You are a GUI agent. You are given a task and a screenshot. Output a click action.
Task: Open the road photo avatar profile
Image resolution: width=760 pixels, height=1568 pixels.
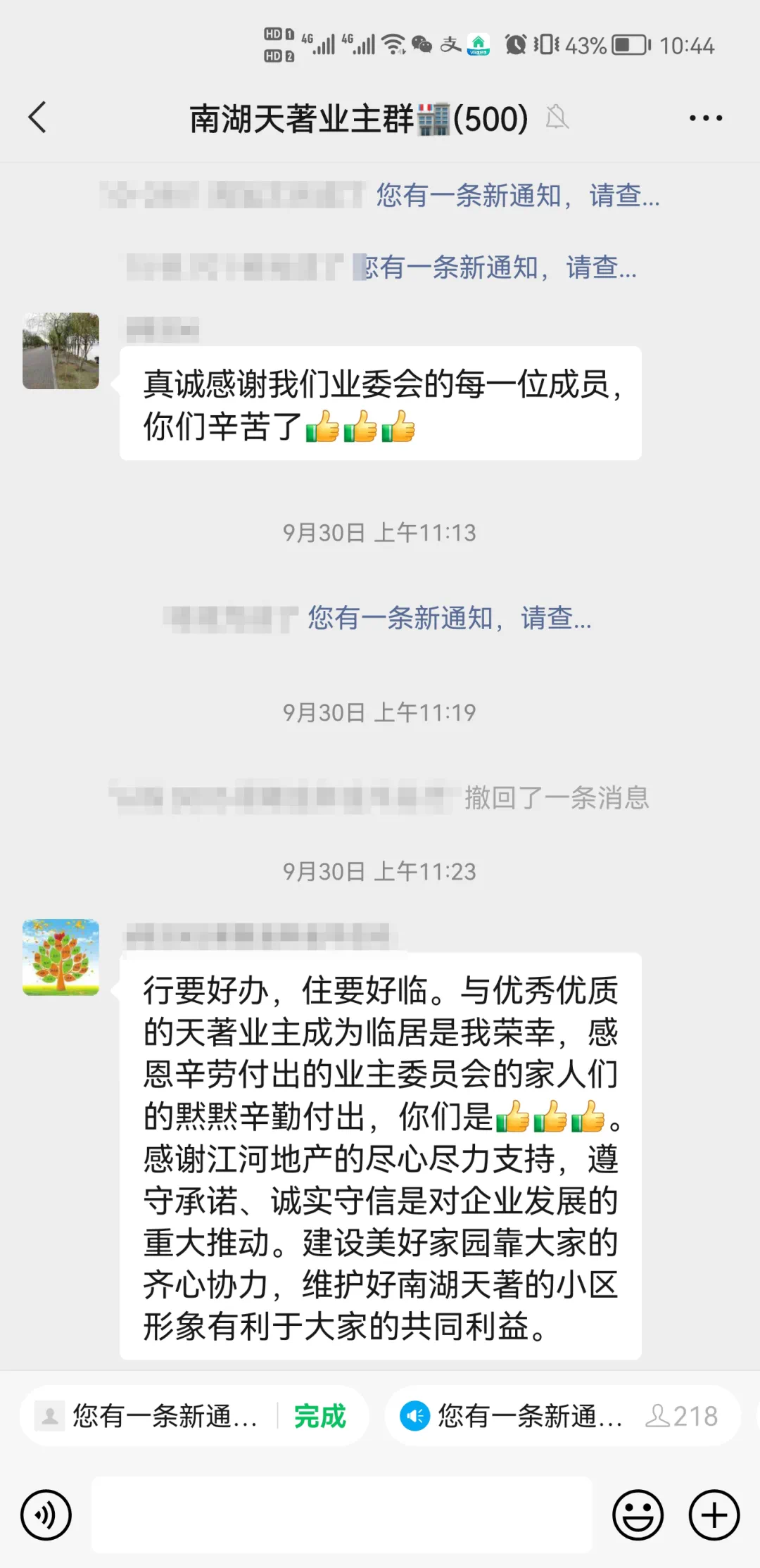(61, 351)
